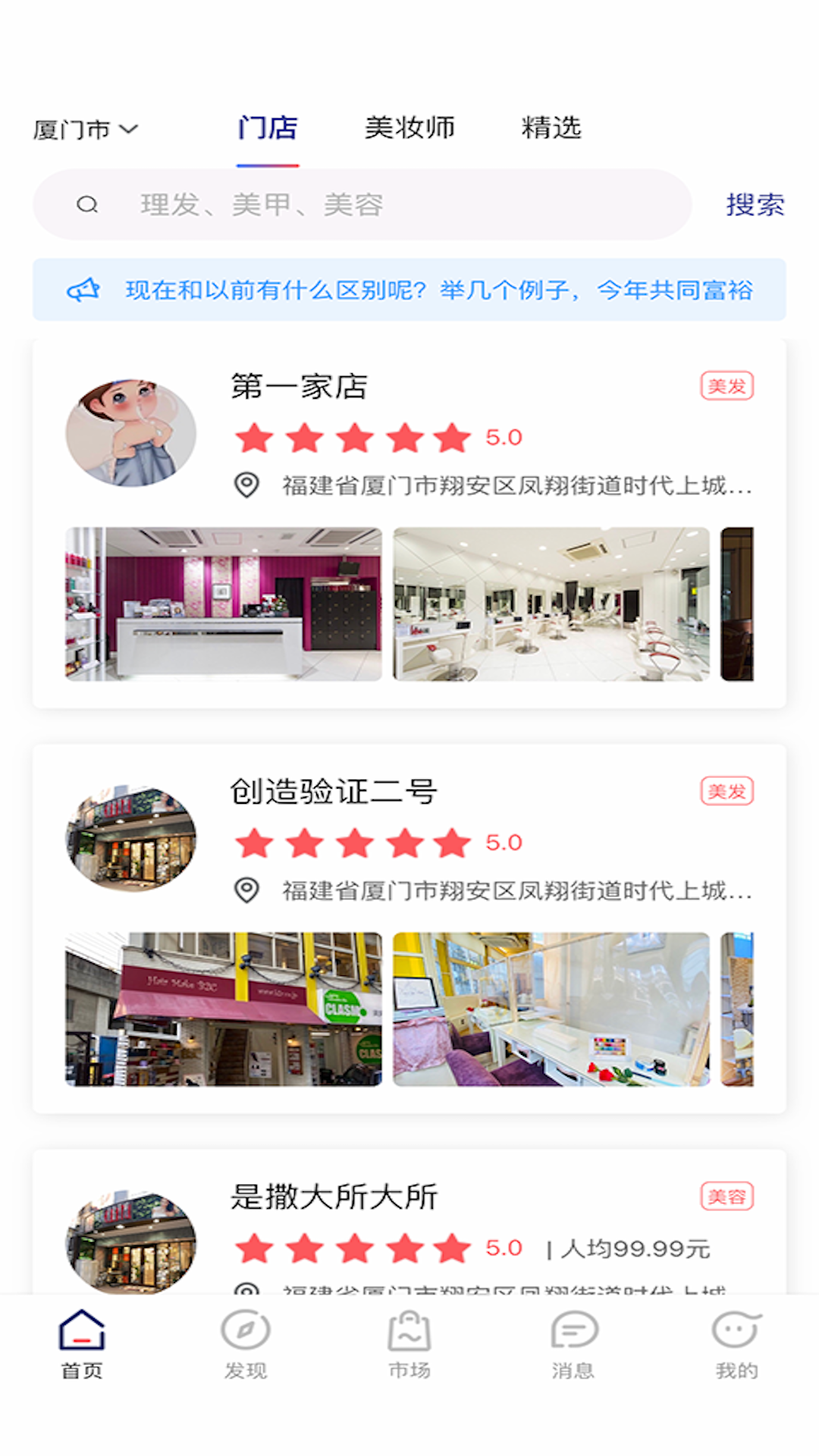Open the 是撒大所大所 store card
Image resolution: width=819 pixels, height=1456 pixels.
[x=409, y=1222]
